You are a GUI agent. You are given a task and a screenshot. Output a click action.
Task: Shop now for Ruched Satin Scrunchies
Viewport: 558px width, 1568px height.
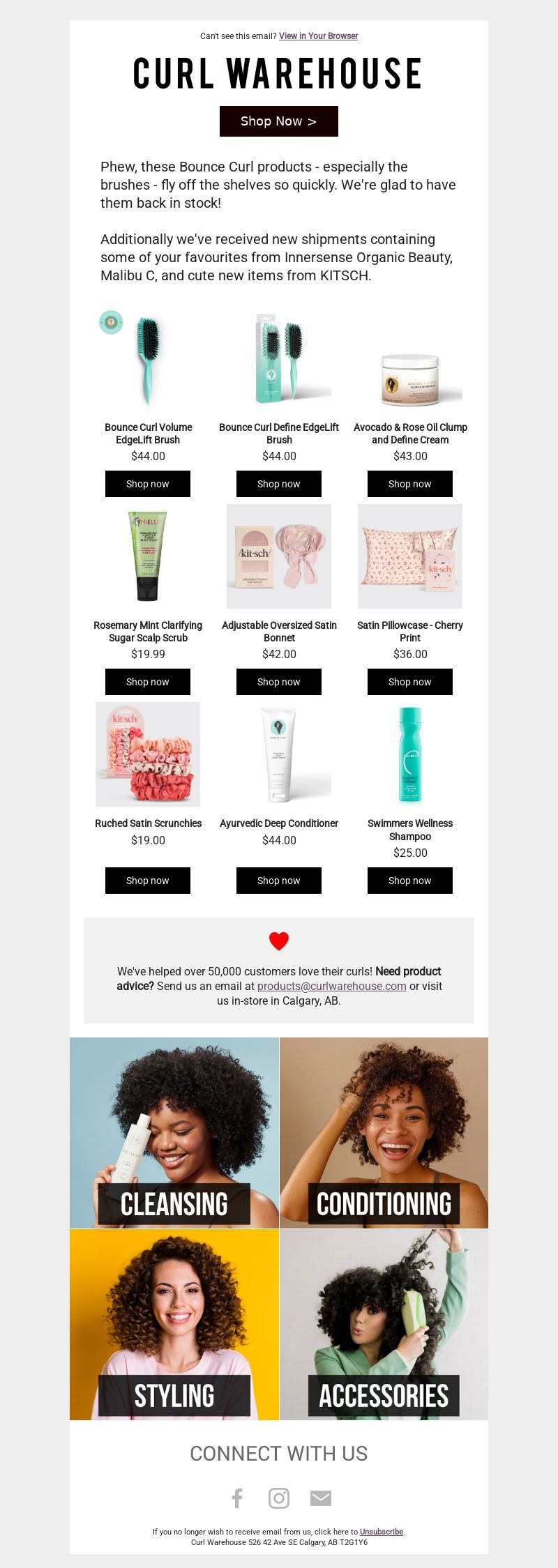[x=147, y=881]
